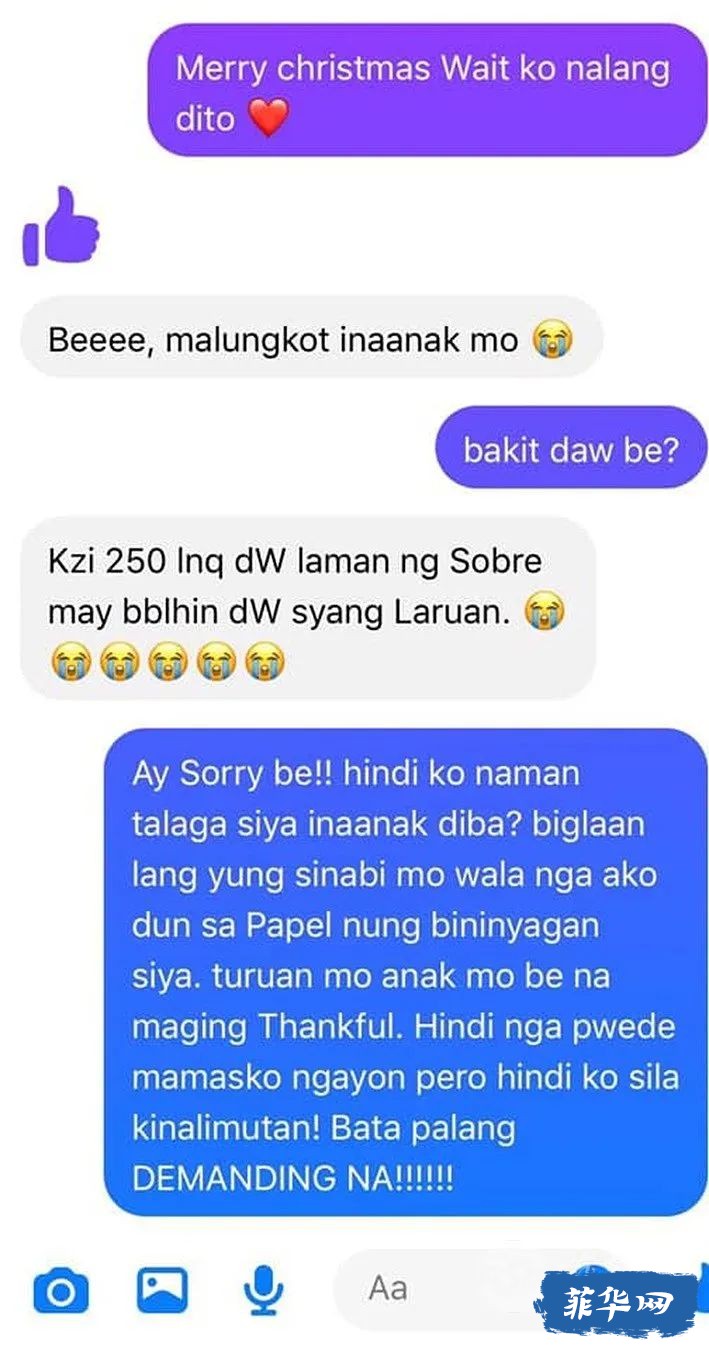Tap the microphone to record voice message
The height and width of the screenshot is (1350, 709).
click(x=264, y=1290)
